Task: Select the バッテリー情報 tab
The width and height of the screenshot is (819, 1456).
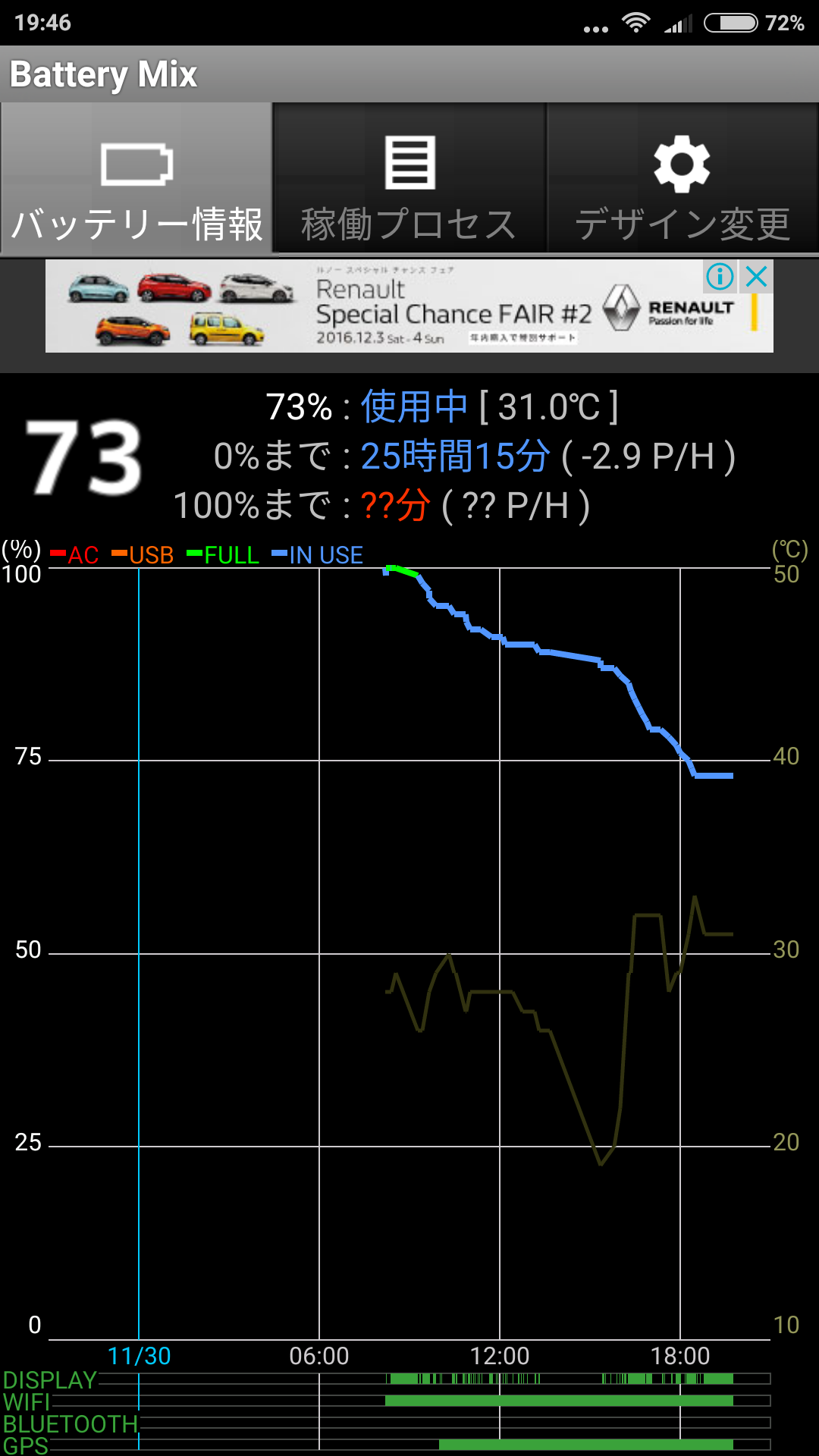Action: coord(136,179)
